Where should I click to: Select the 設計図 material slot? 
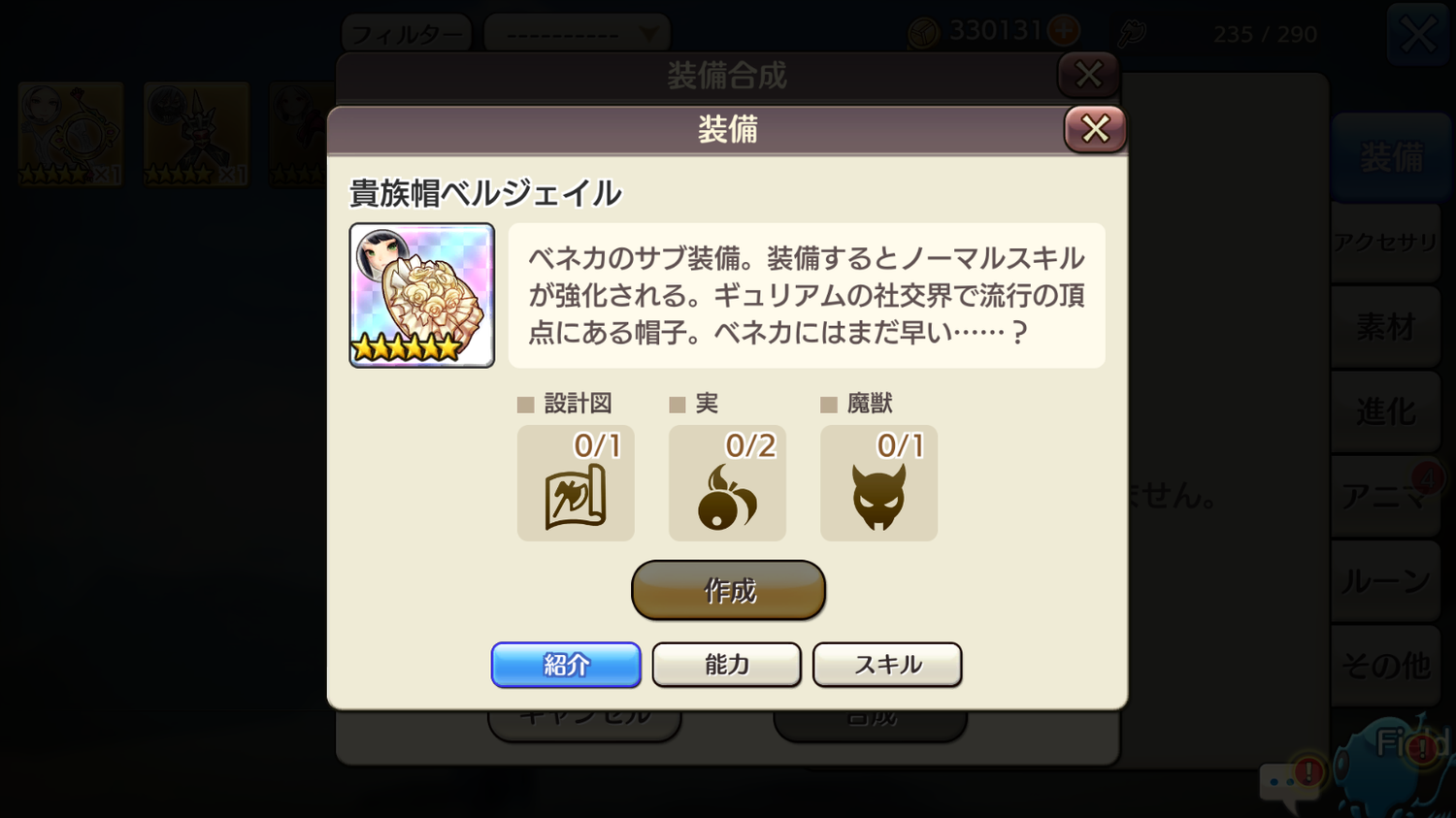point(576,483)
